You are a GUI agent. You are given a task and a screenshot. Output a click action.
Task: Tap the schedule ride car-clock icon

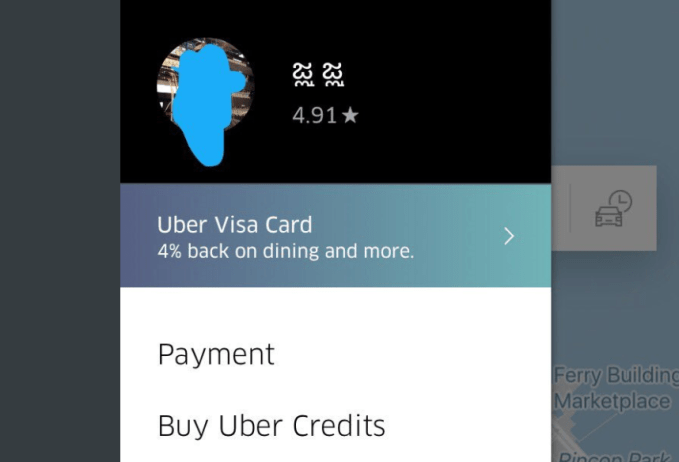(613, 208)
